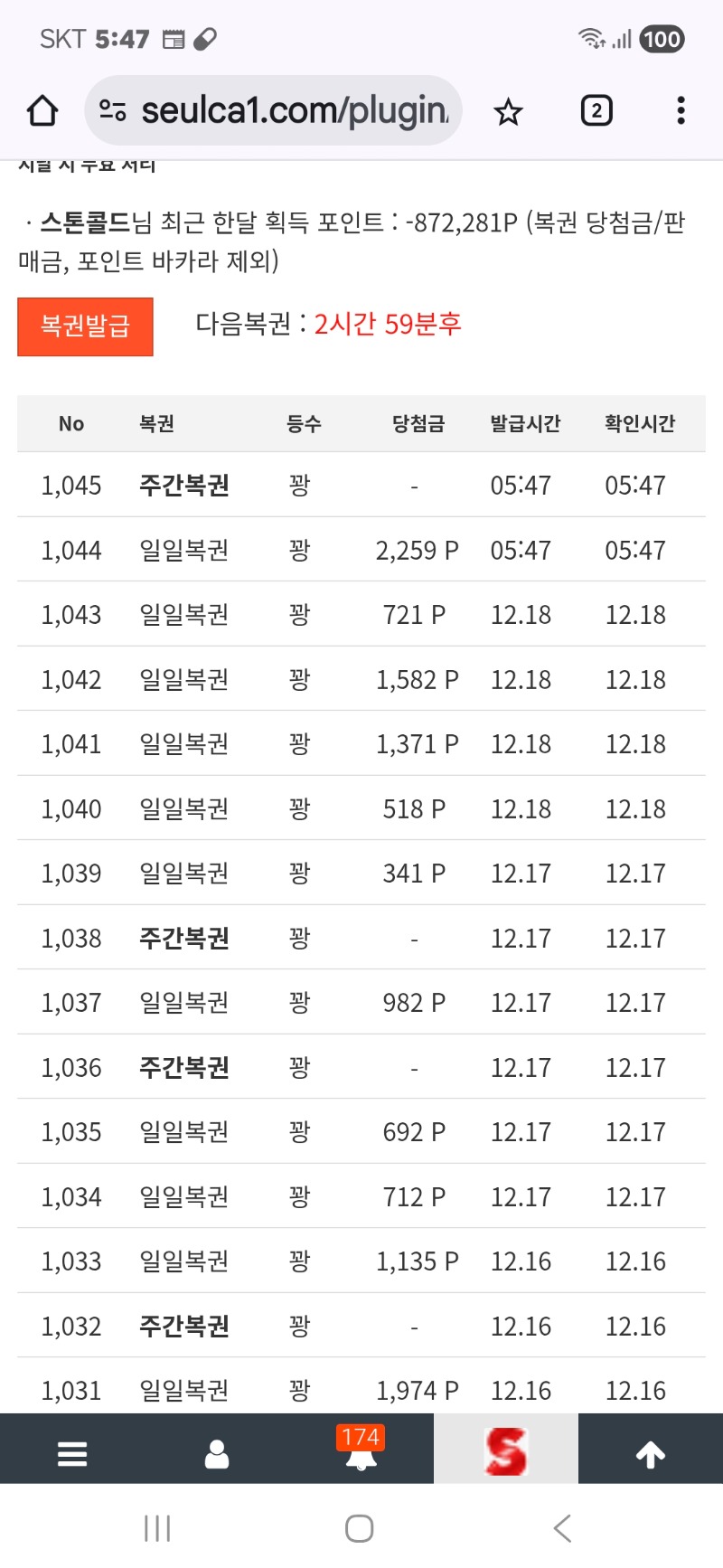Open notifications bell with 174 badge
723x1568 pixels.
(361, 1450)
